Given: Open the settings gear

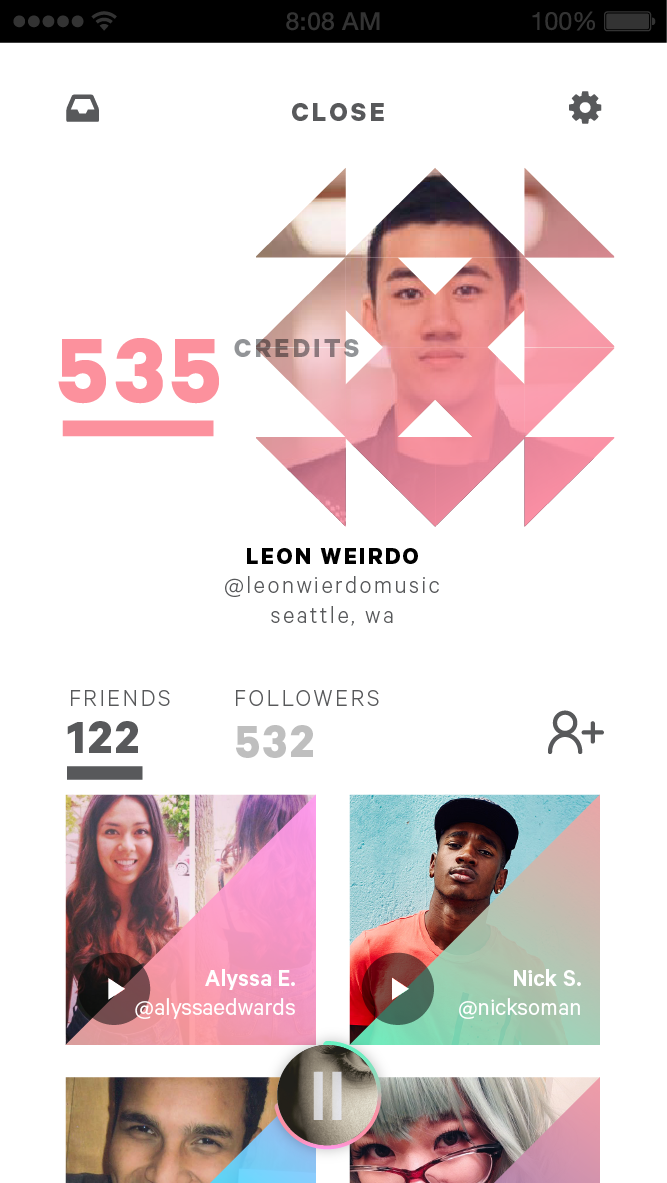Looking at the screenshot, I should [585, 108].
